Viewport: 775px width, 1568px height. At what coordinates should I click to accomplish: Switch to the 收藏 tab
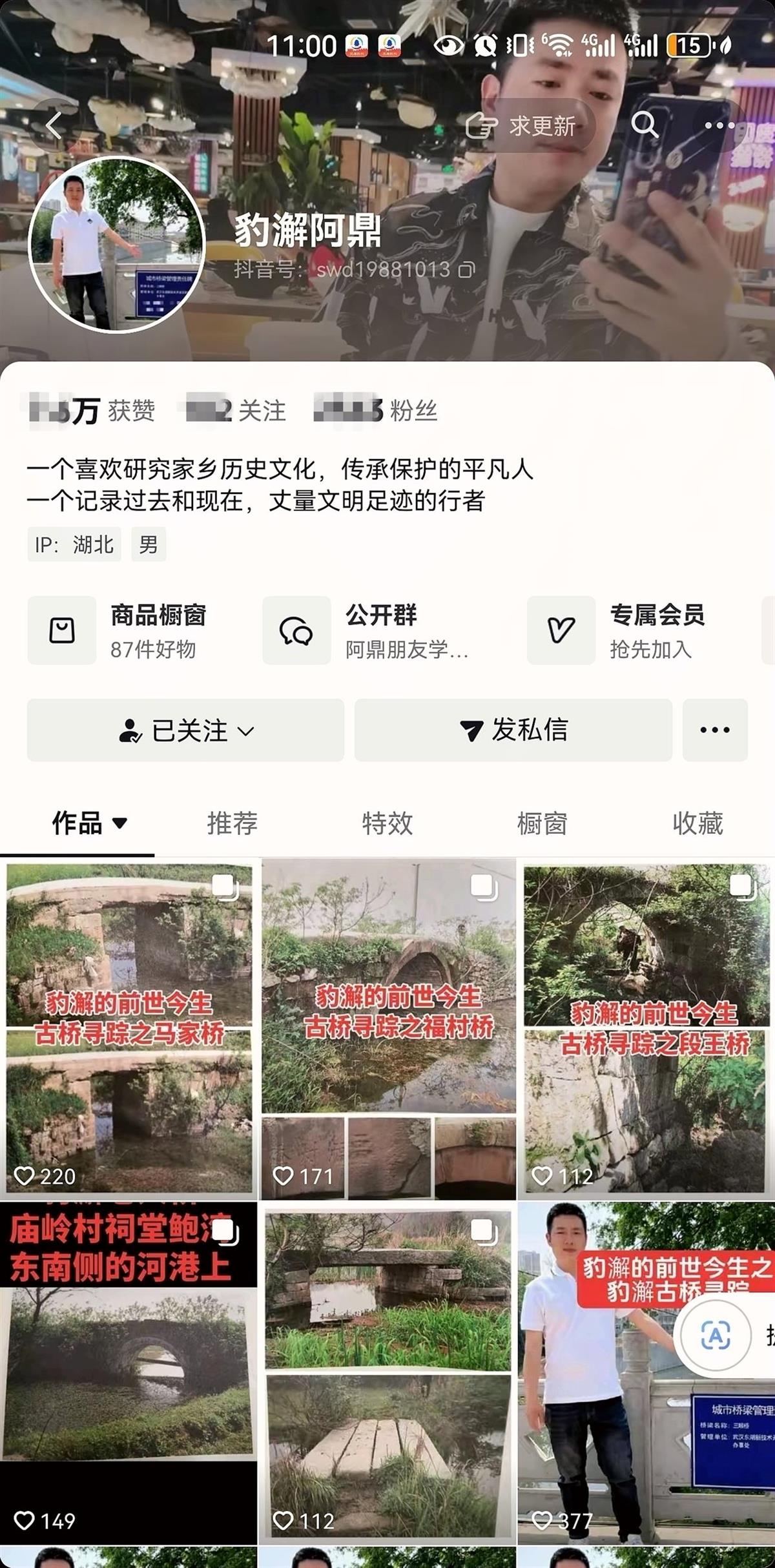point(697,823)
